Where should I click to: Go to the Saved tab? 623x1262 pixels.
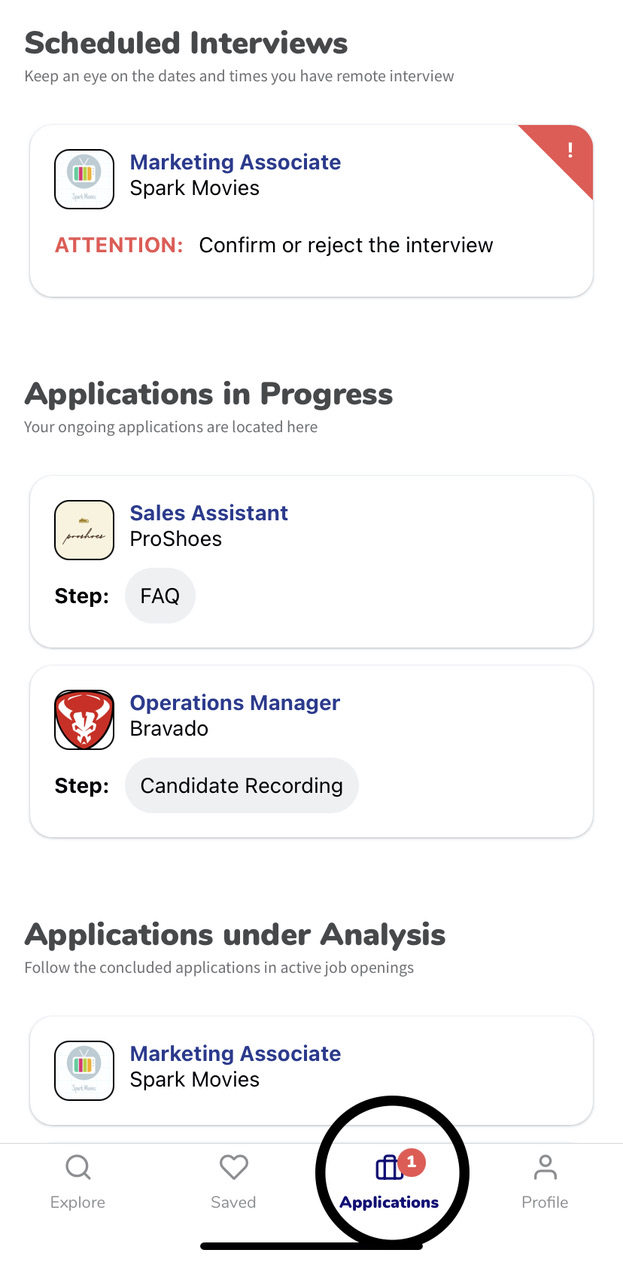click(233, 1181)
